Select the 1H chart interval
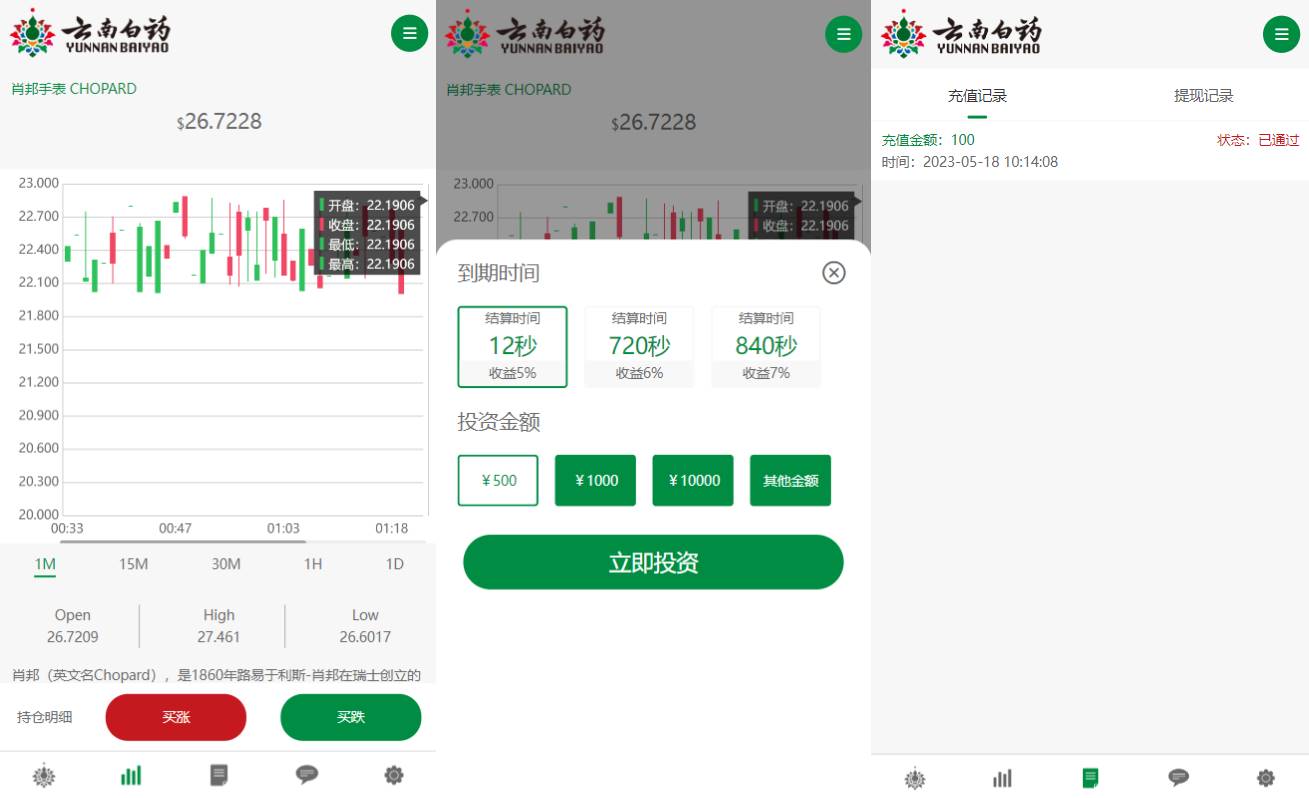Image resolution: width=1309 pixels, height=798 pixels. pos(313,564)
